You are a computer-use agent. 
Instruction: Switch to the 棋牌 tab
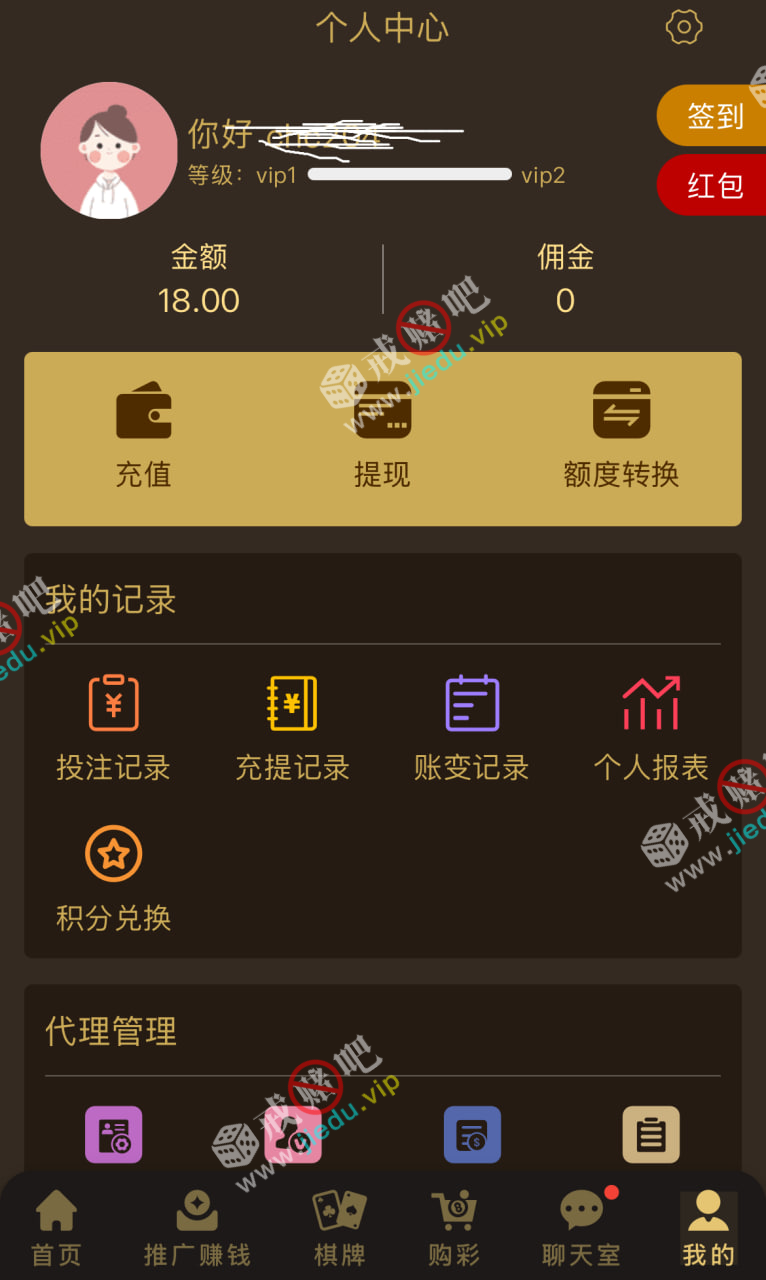tap(340, 1228)
